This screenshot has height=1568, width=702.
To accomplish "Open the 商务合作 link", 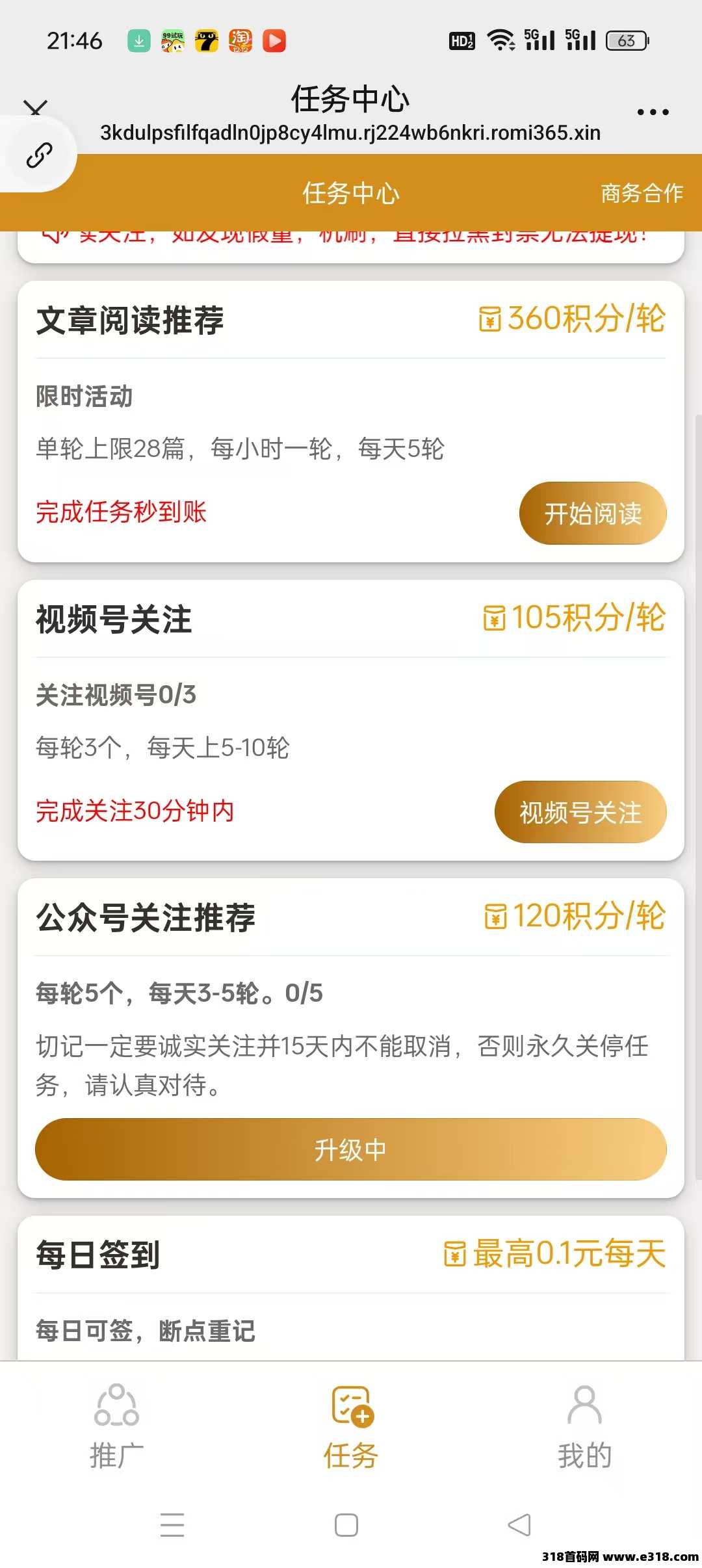I will coord(642,193).
